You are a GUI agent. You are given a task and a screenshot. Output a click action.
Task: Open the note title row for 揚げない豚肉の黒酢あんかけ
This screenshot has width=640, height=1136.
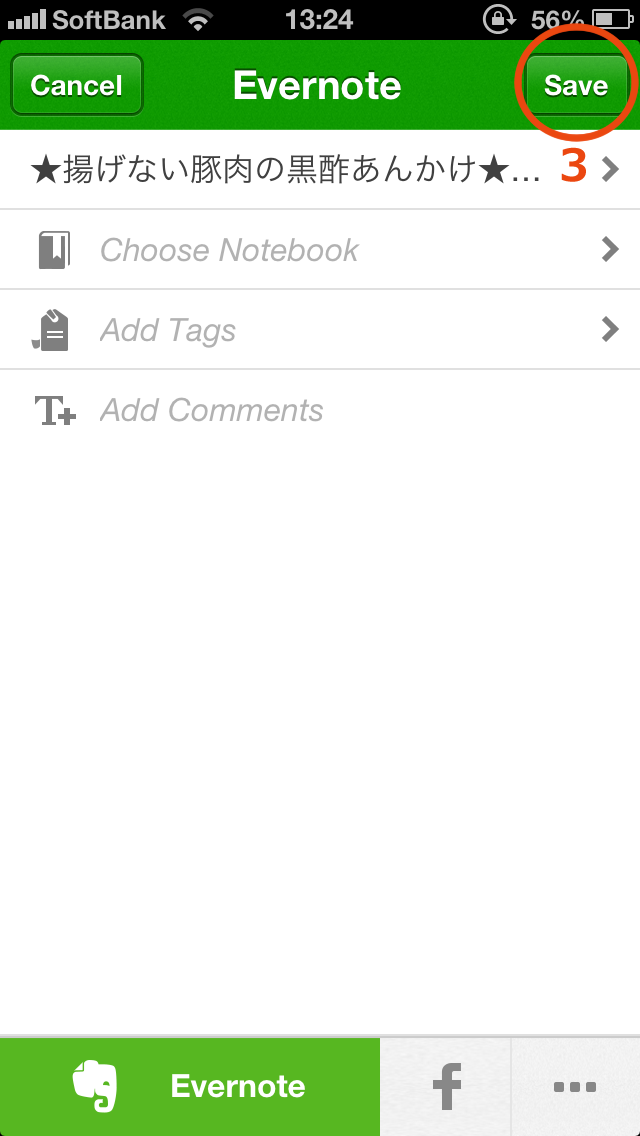coord(320,170)
